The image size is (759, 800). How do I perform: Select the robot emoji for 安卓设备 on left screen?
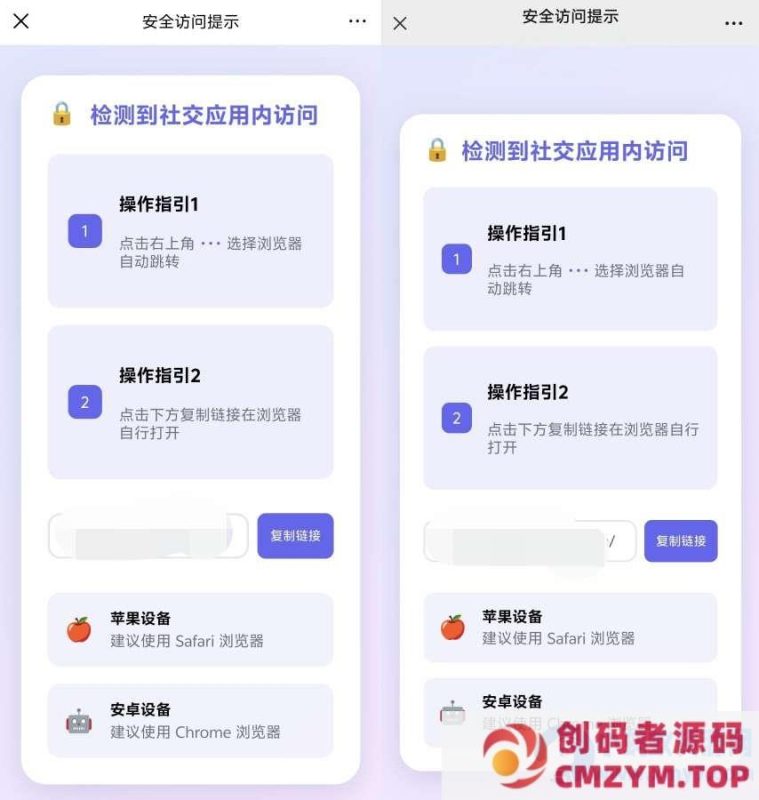78,720
